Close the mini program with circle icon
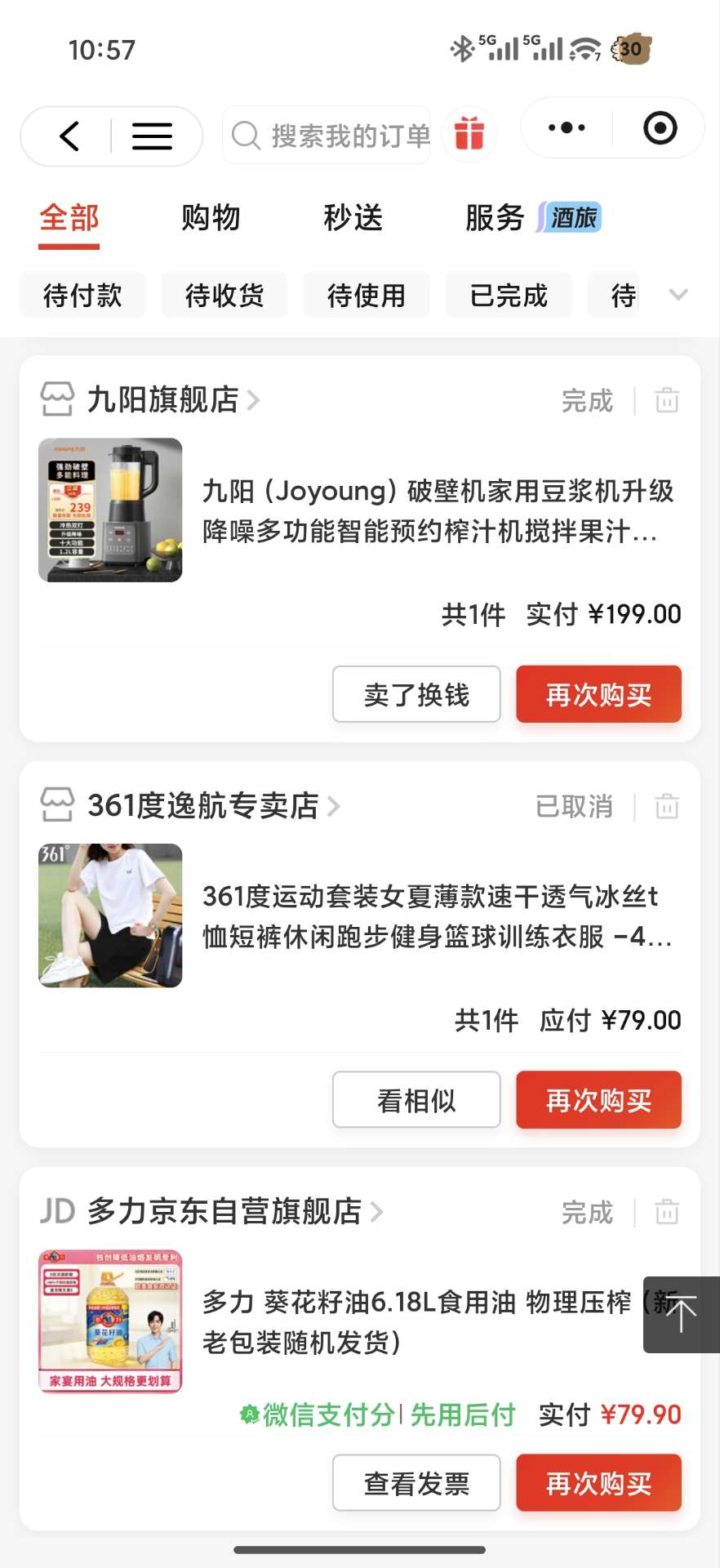 (660, 128)
